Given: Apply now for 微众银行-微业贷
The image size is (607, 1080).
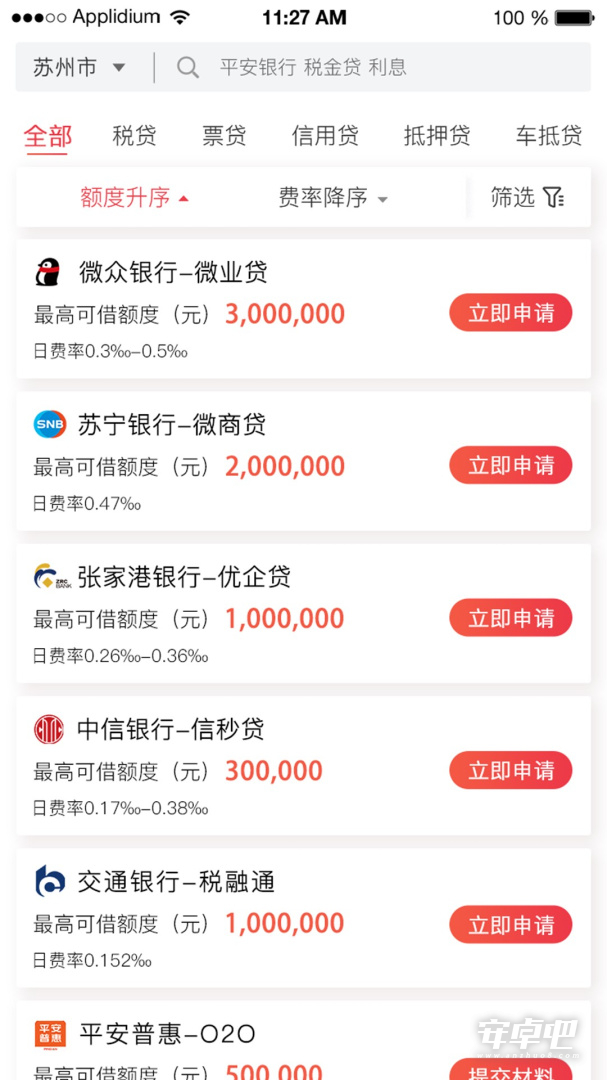Looking at the screenshot, I should pos(511,313).
